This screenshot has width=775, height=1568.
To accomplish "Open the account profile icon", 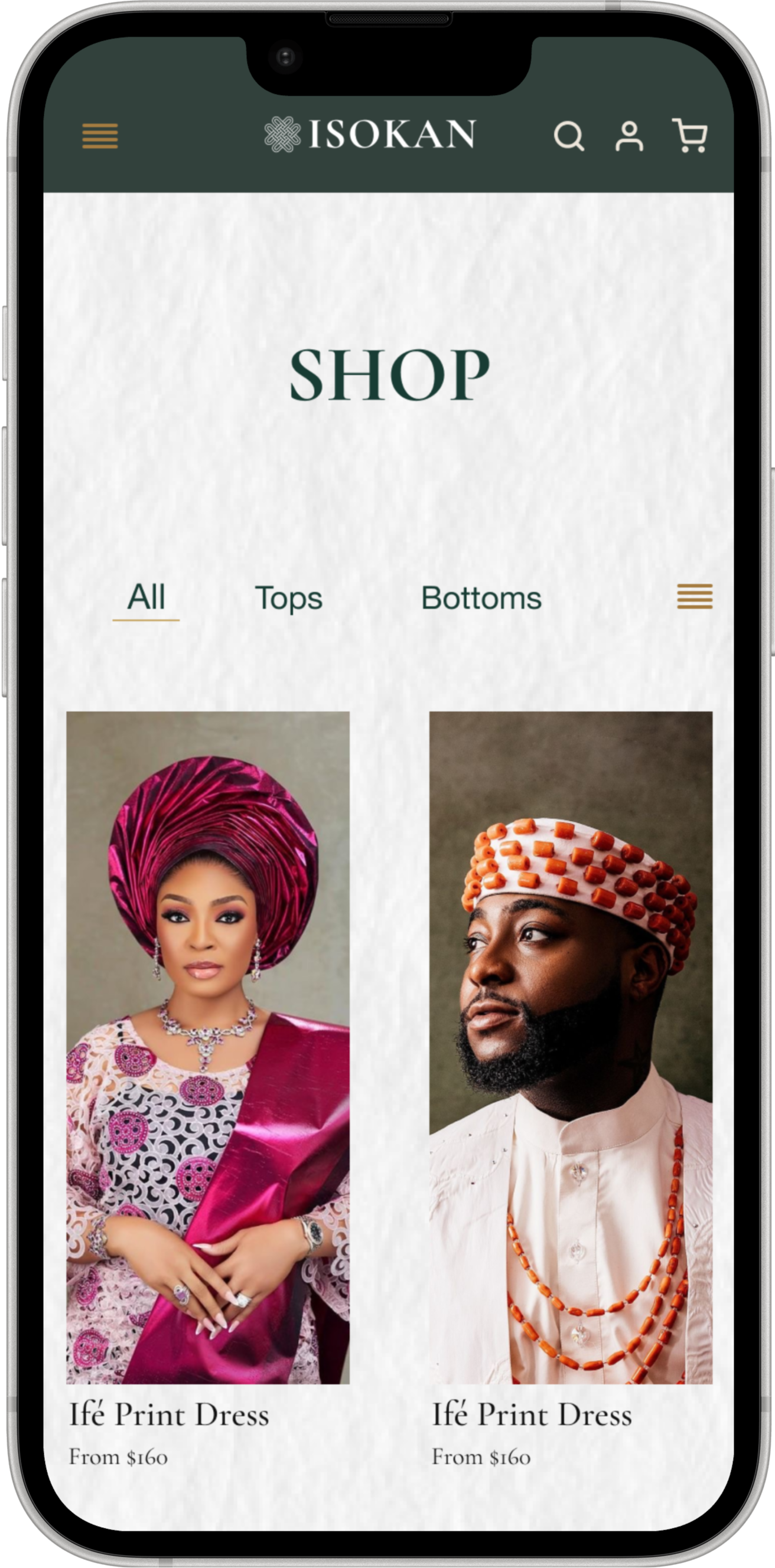I will coord(629,136).
